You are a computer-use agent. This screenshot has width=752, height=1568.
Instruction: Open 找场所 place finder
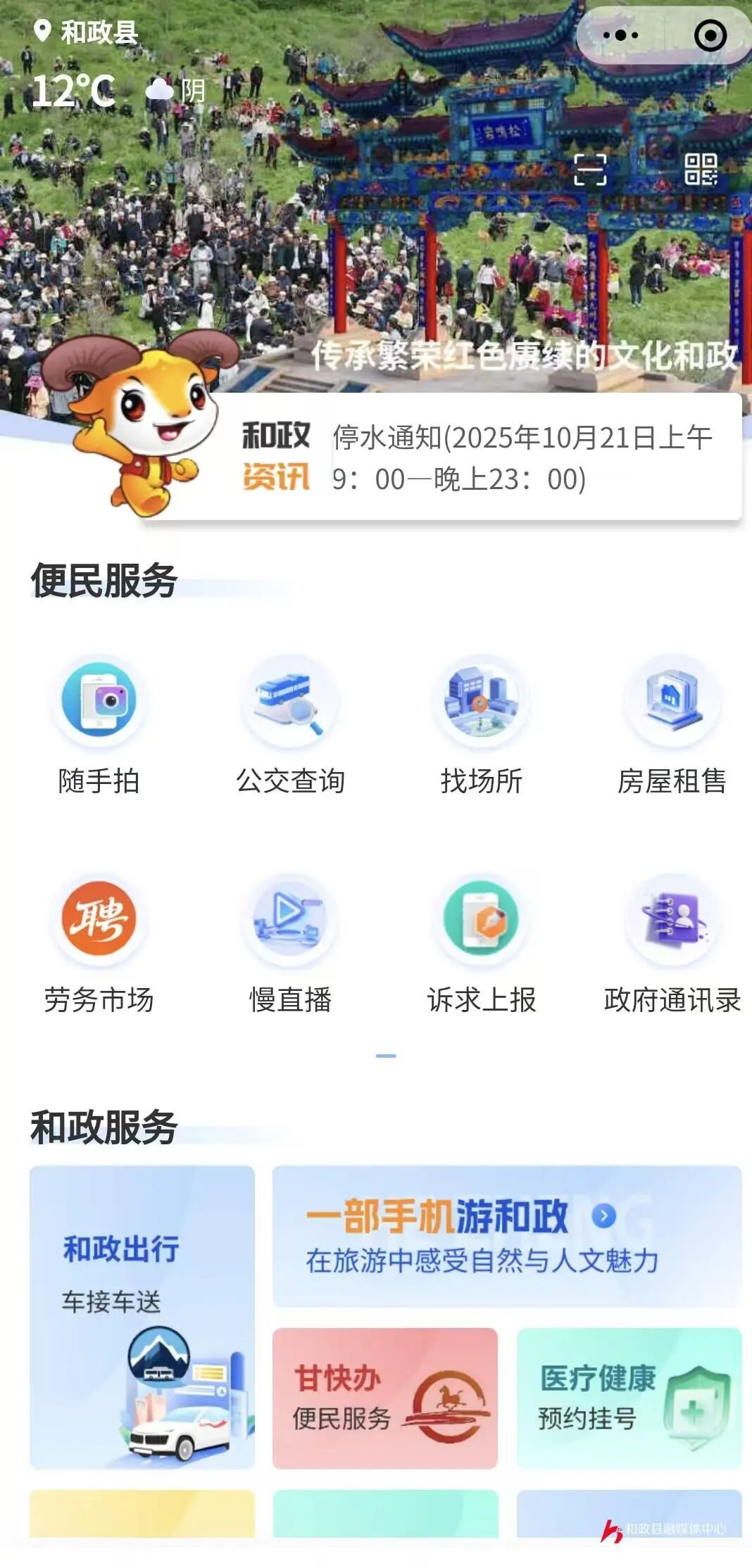482,725
